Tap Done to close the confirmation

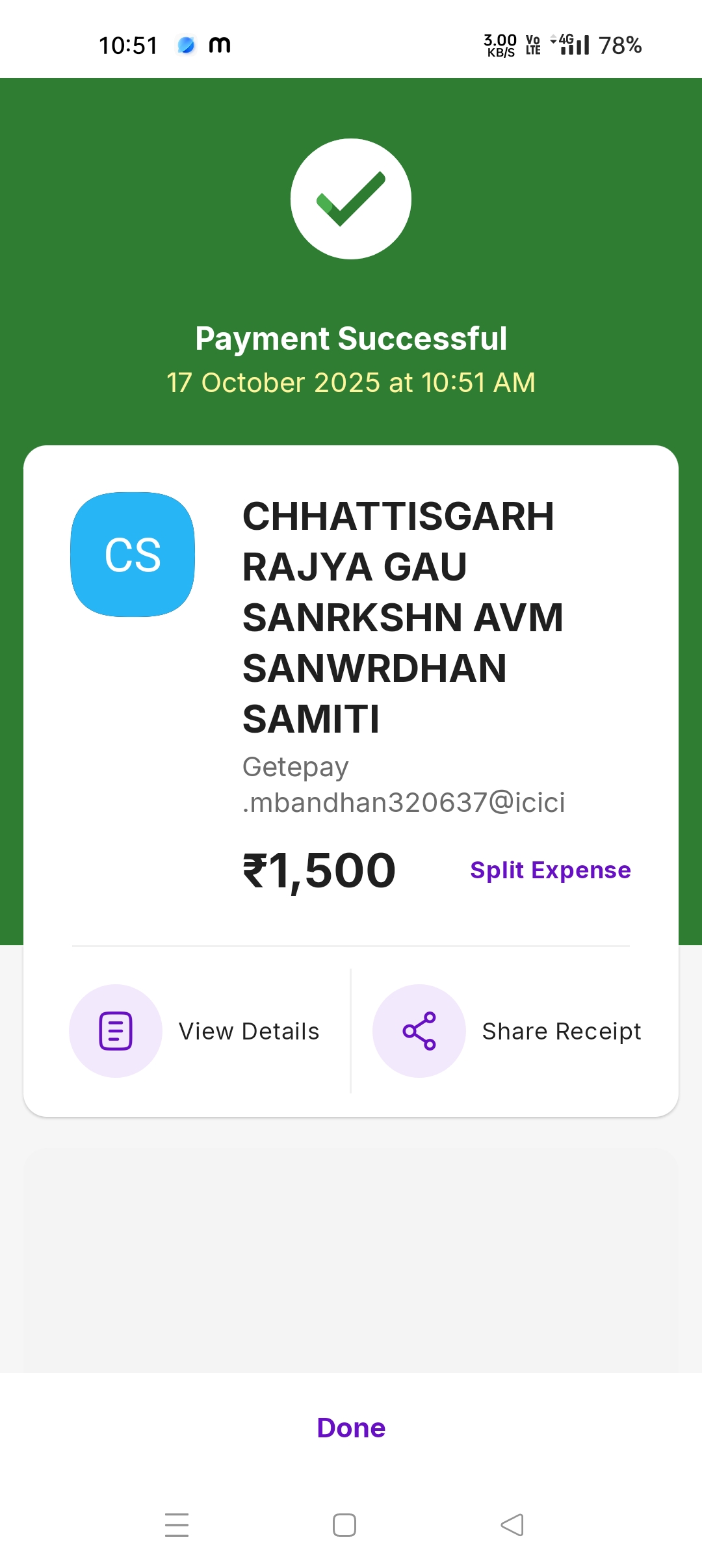click(351, 1428)
